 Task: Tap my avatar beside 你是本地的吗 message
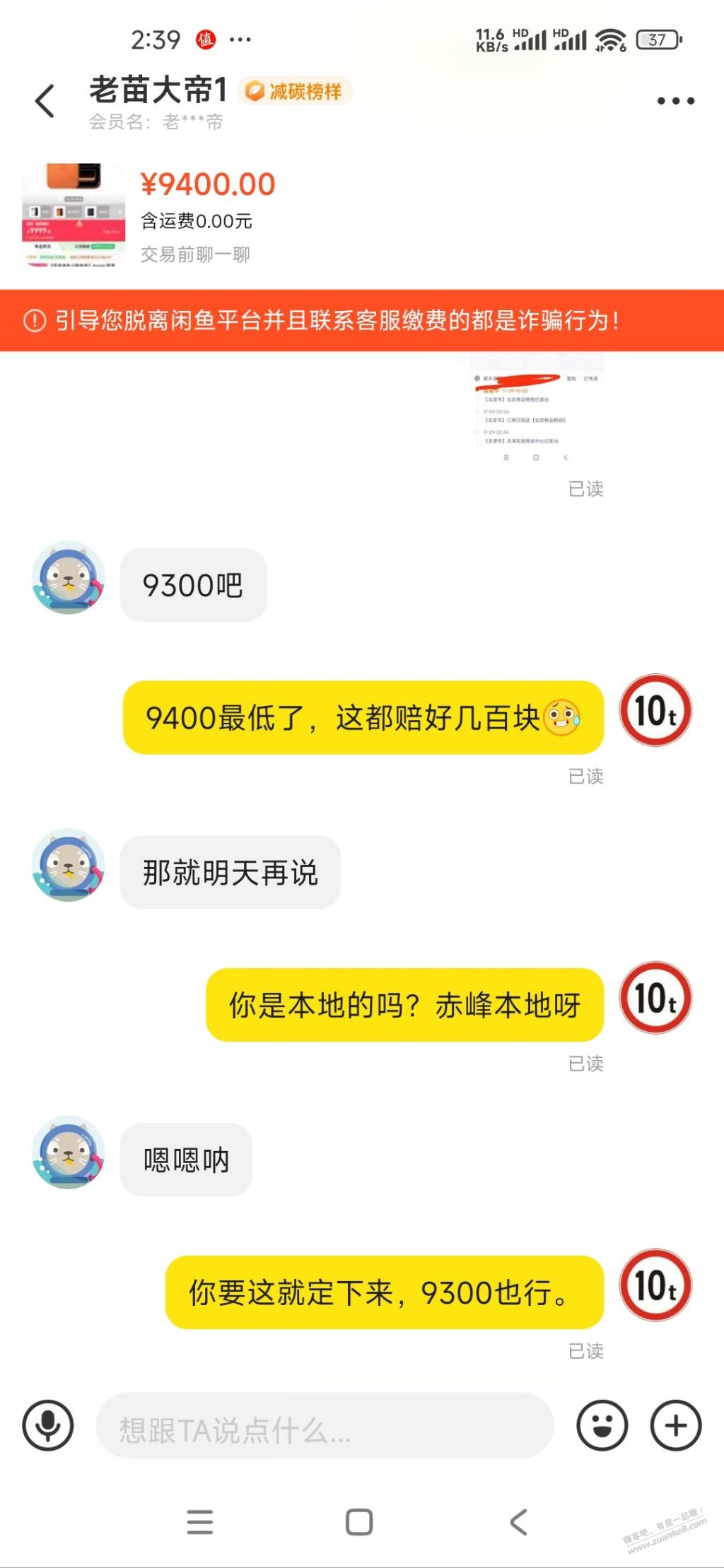655,998
